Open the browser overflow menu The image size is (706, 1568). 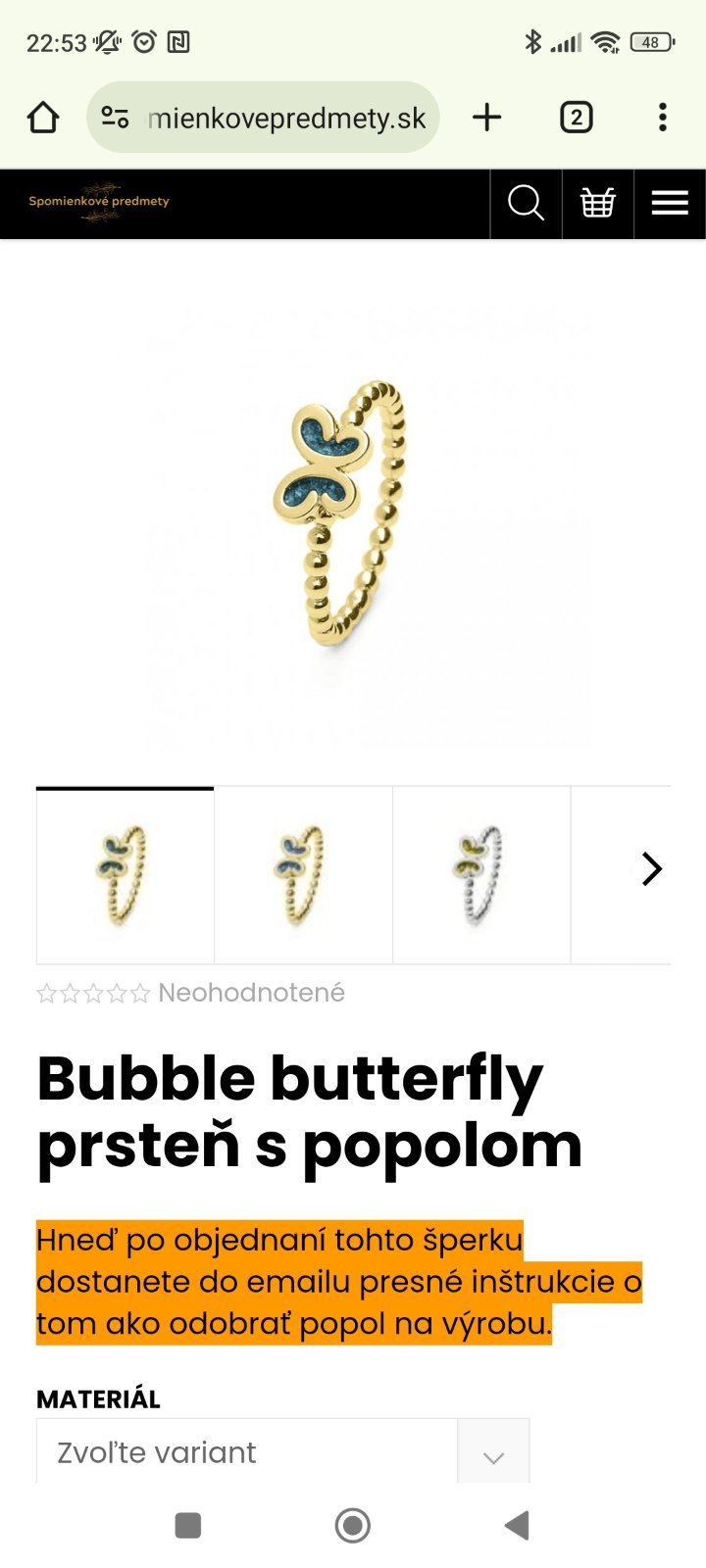pos(663,118)
